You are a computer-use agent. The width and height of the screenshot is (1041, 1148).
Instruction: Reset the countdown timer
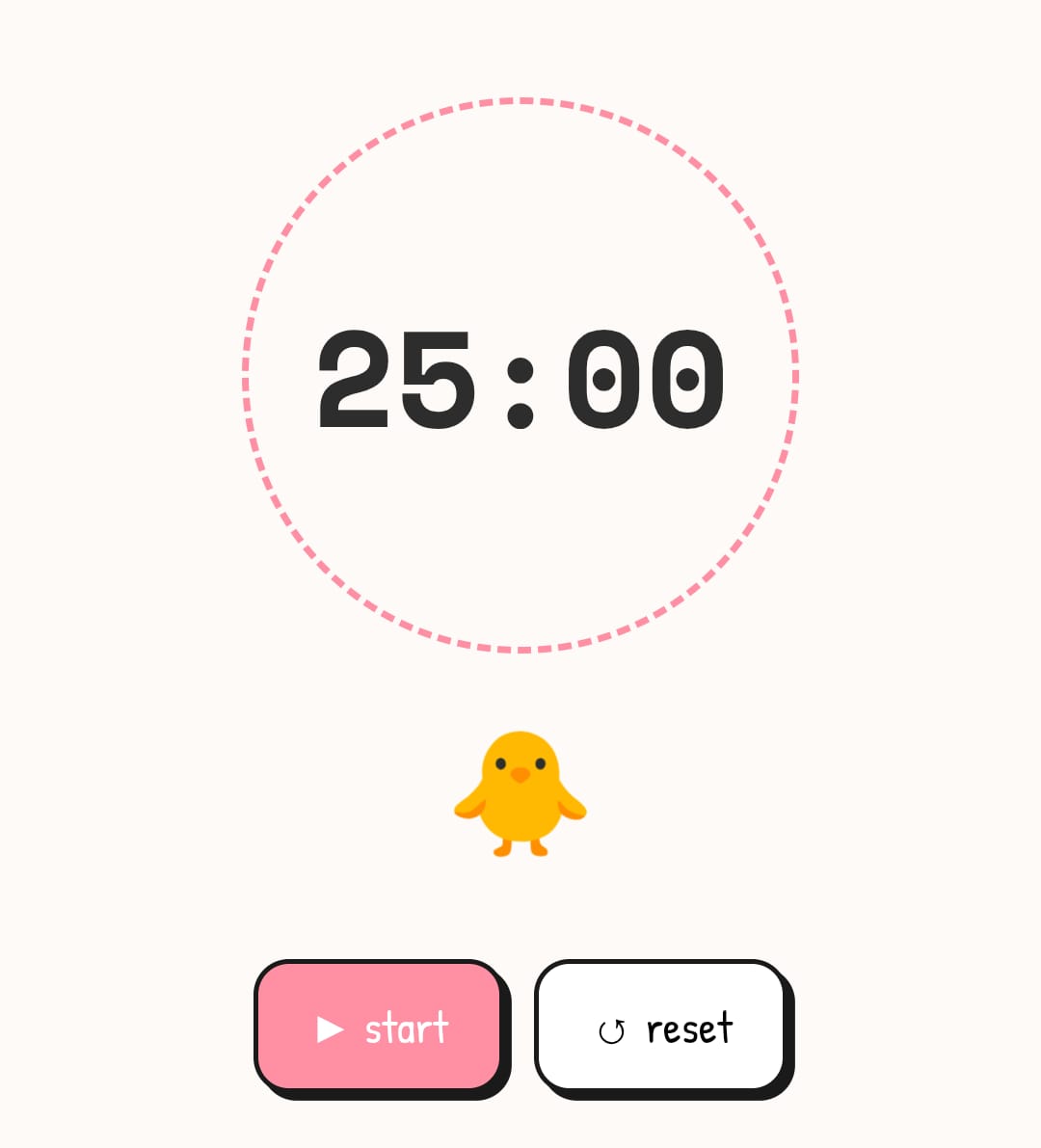[x=661, y=1025]
